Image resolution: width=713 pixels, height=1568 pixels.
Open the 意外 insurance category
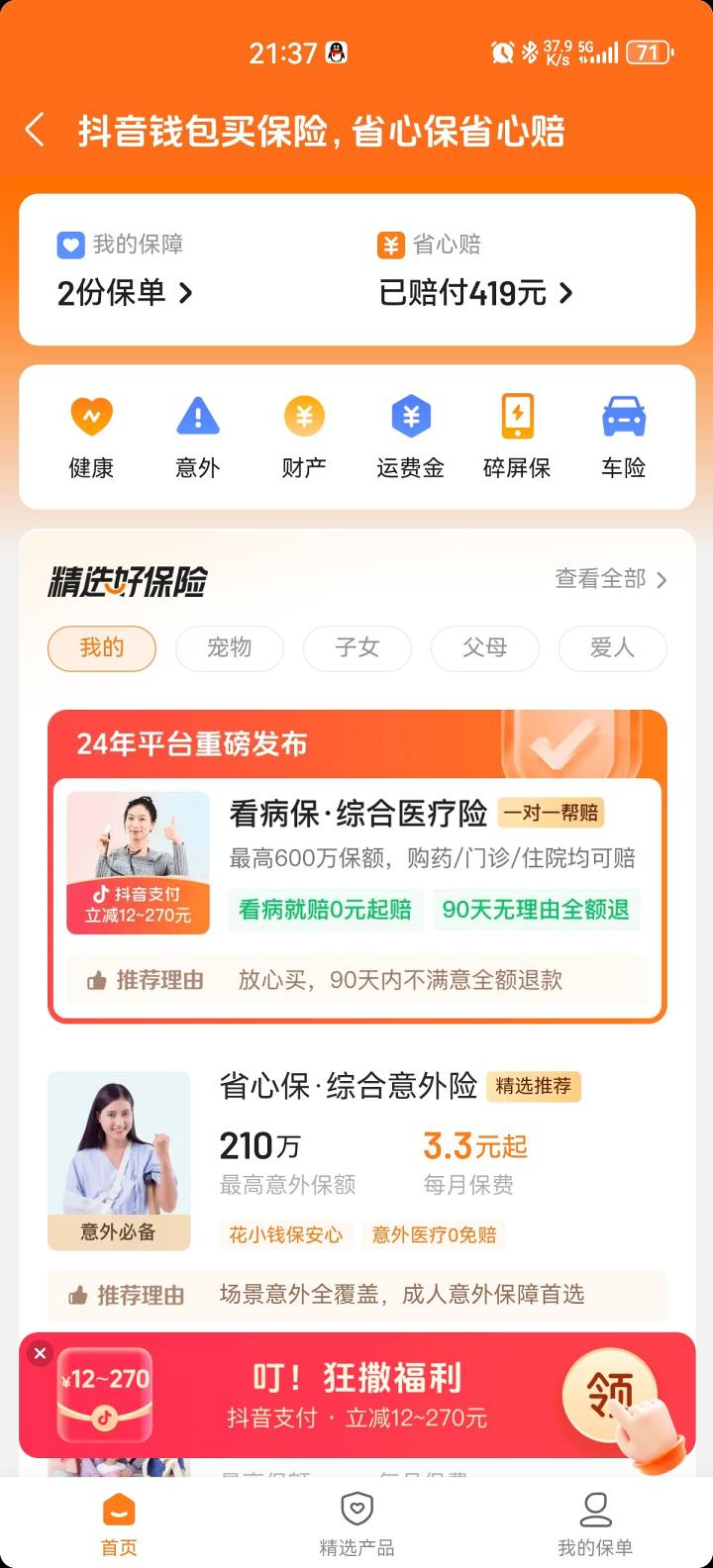tap(197, 437)
